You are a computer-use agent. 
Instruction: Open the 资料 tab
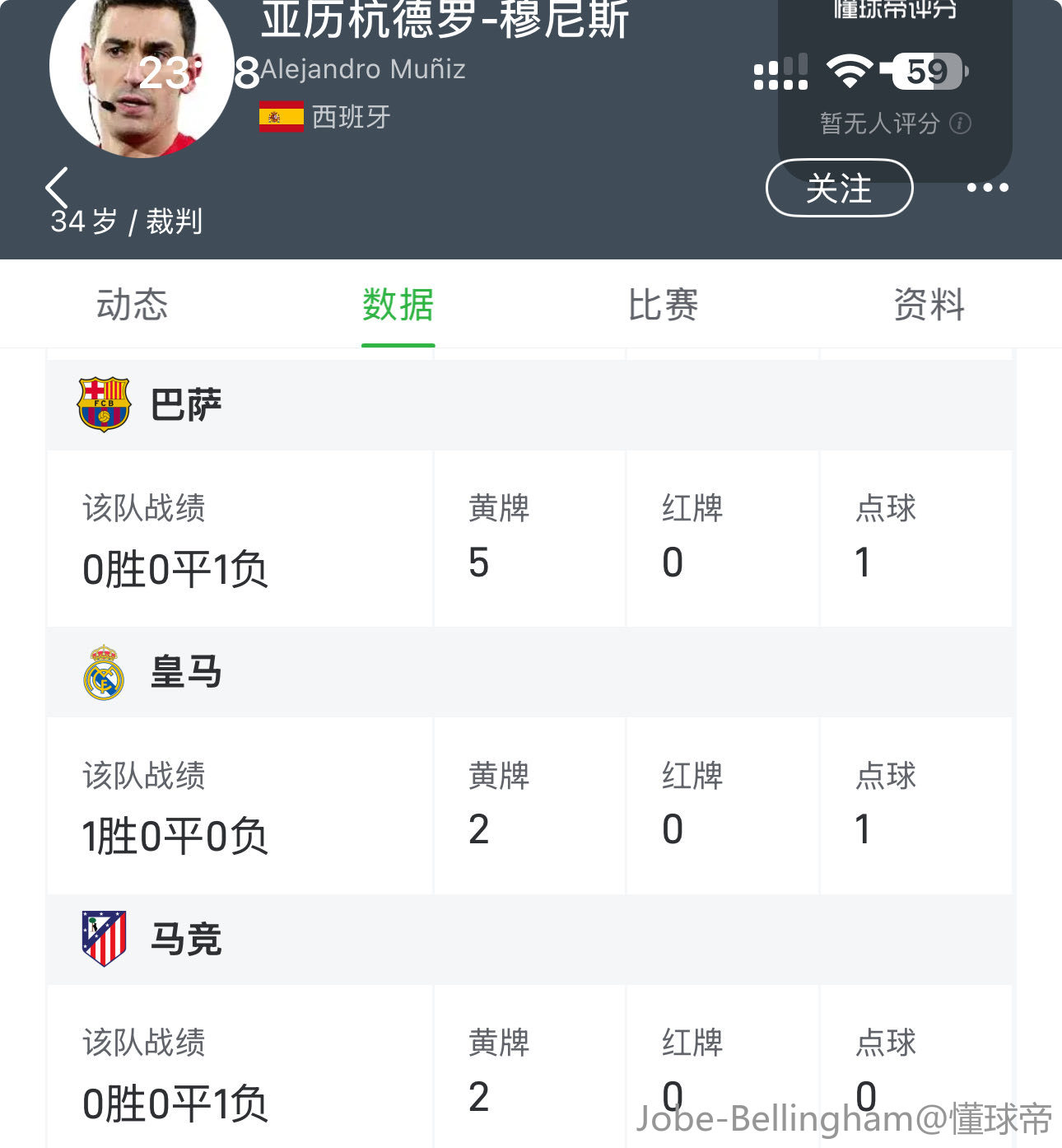point(929,305)
